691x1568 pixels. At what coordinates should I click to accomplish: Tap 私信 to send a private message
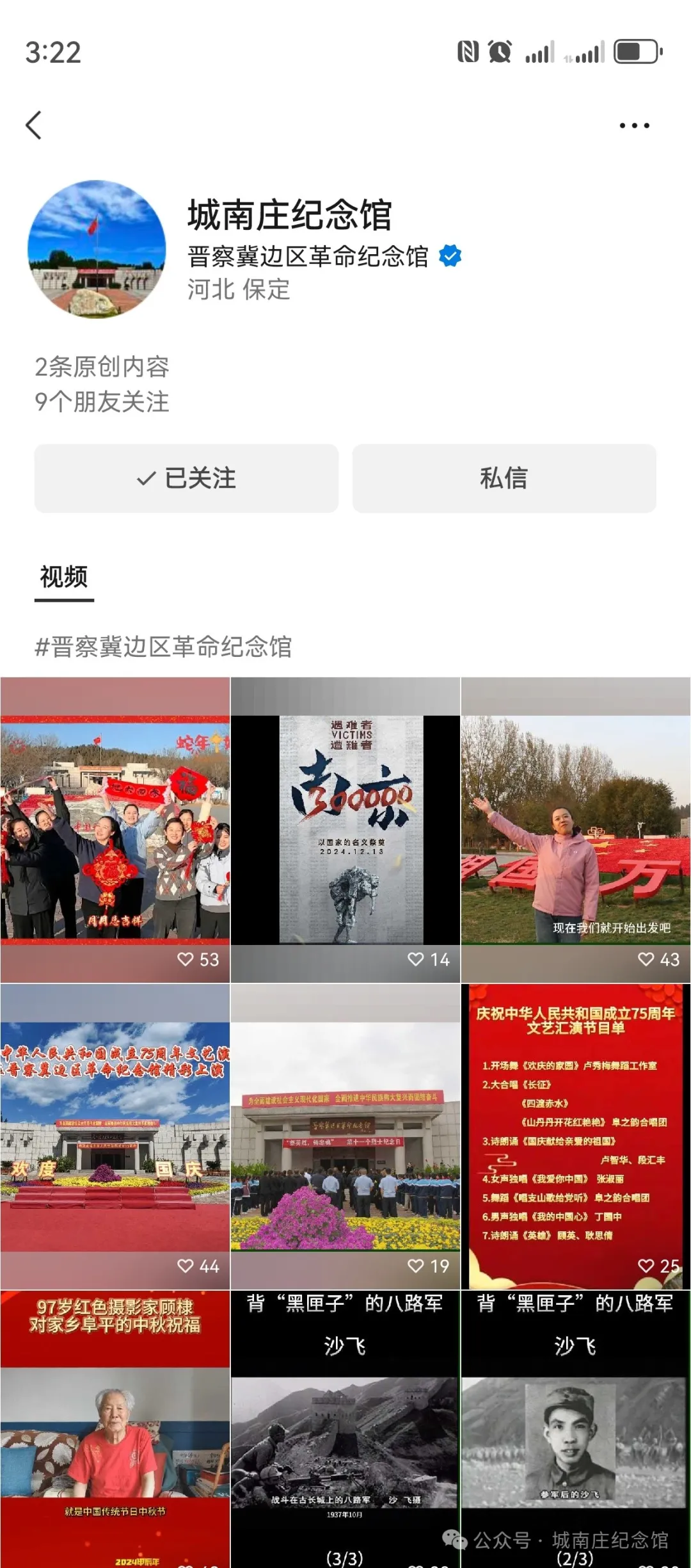coord(504,478)
